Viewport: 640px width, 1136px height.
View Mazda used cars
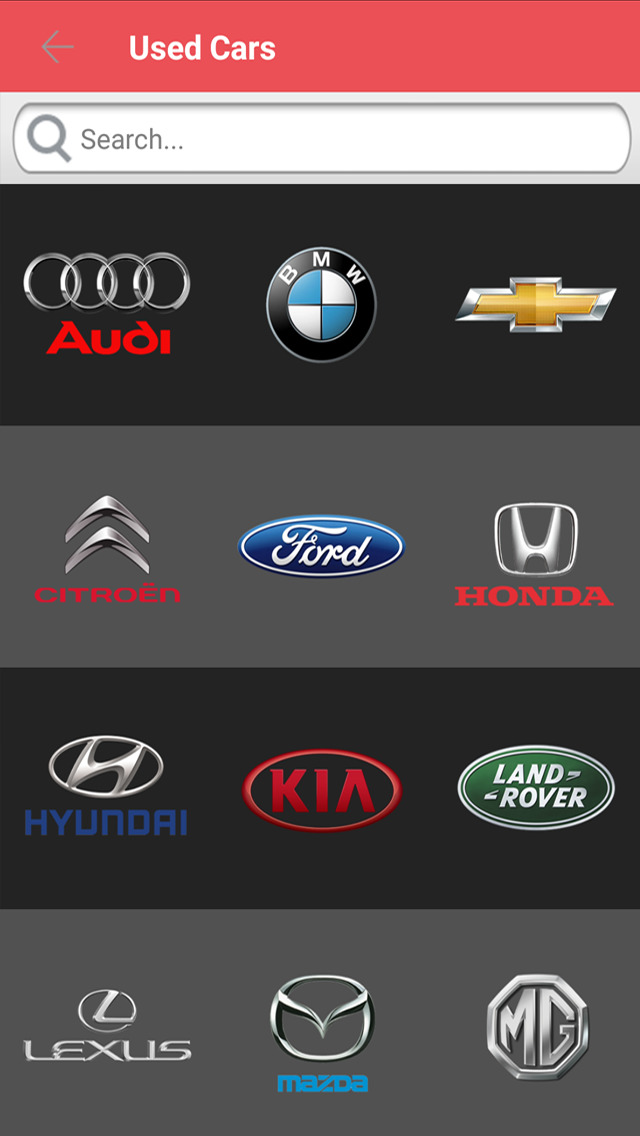(x=321, y=1032)
